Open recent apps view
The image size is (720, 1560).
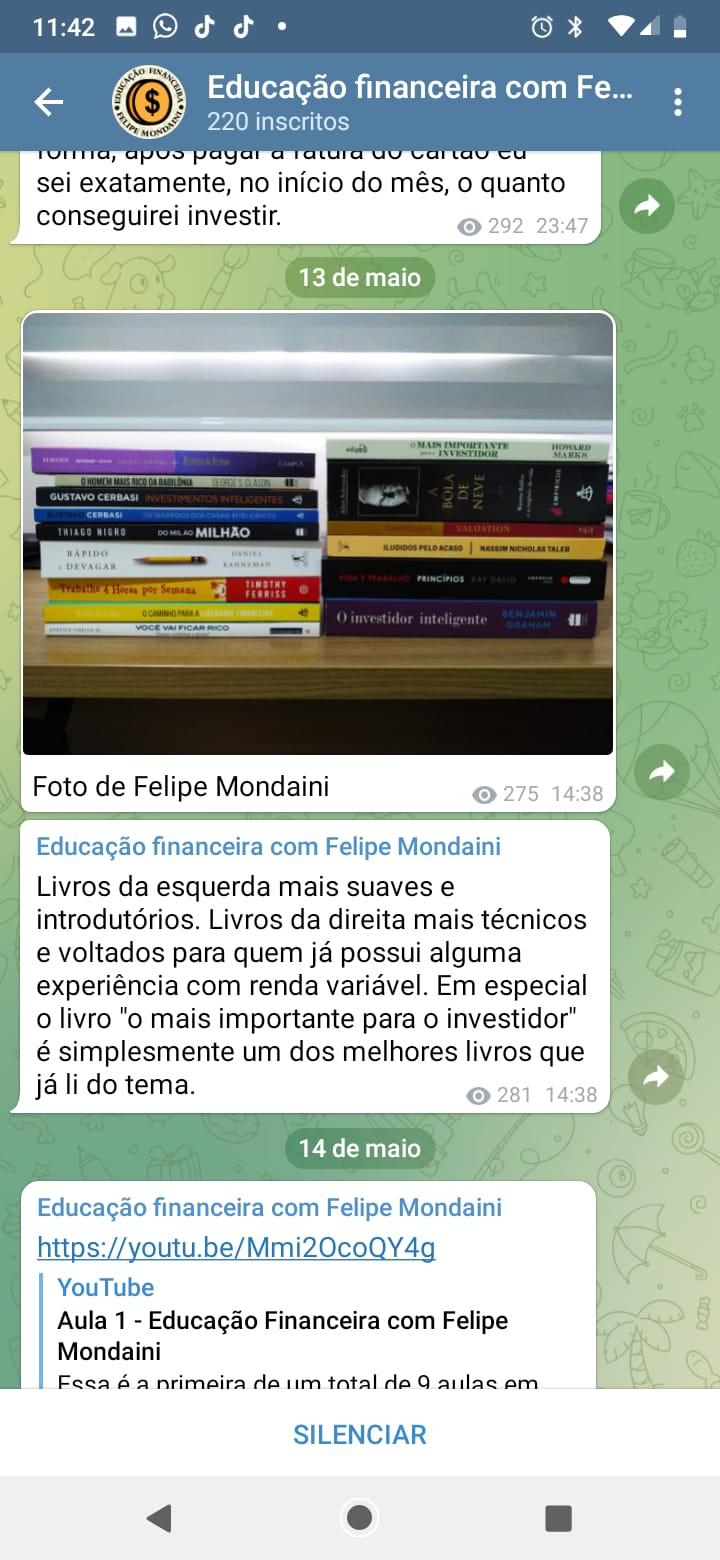coord(558,1518)
